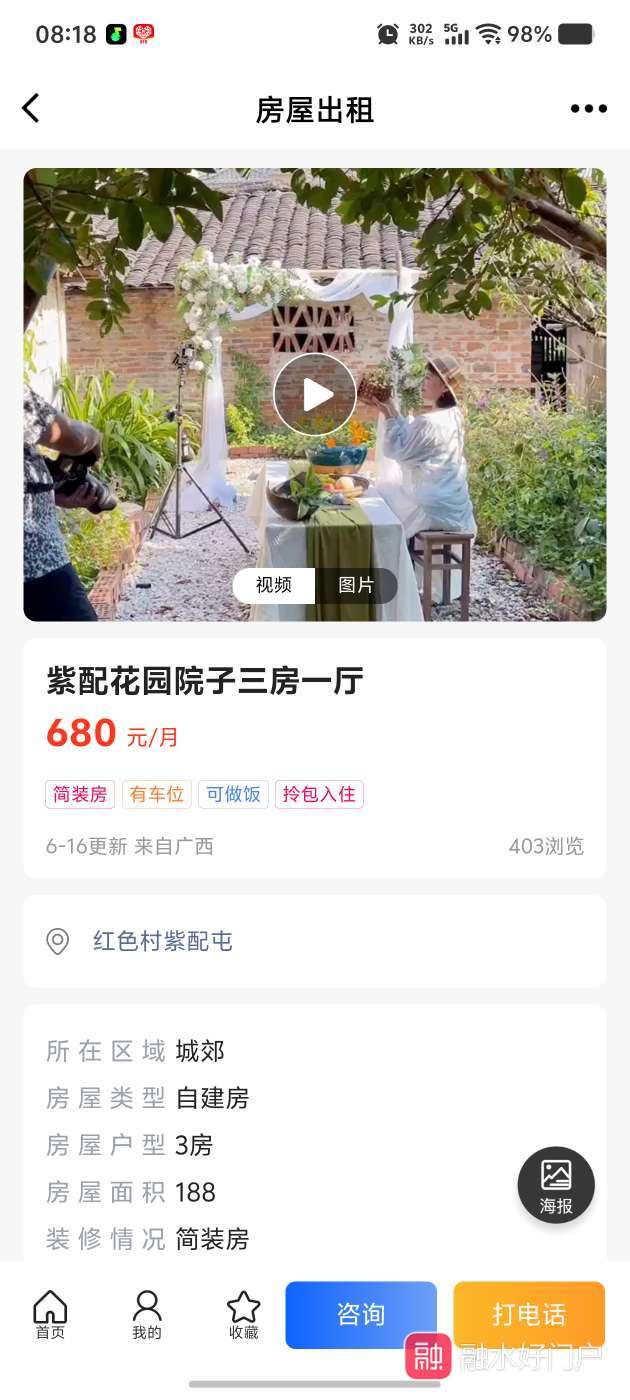Open the 红色村紫配屯 location address
Image resolution: width=630 pixels, height=1400 pixels.
click(x=163, y=941)
